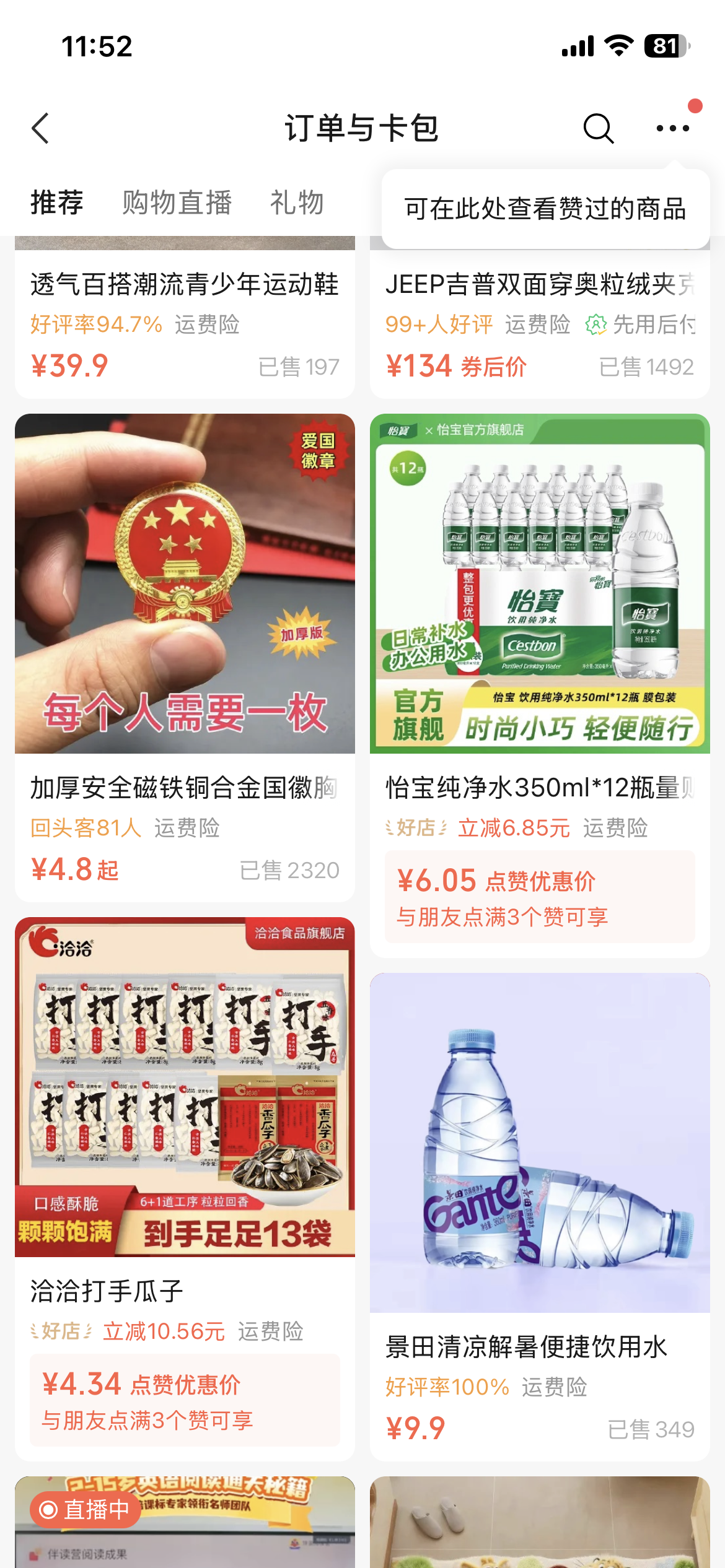Image resolution: width=725 pixels, height=1568 pixels.
Task: Open the three-dot overflow menu
Action: tap(672, 129)
